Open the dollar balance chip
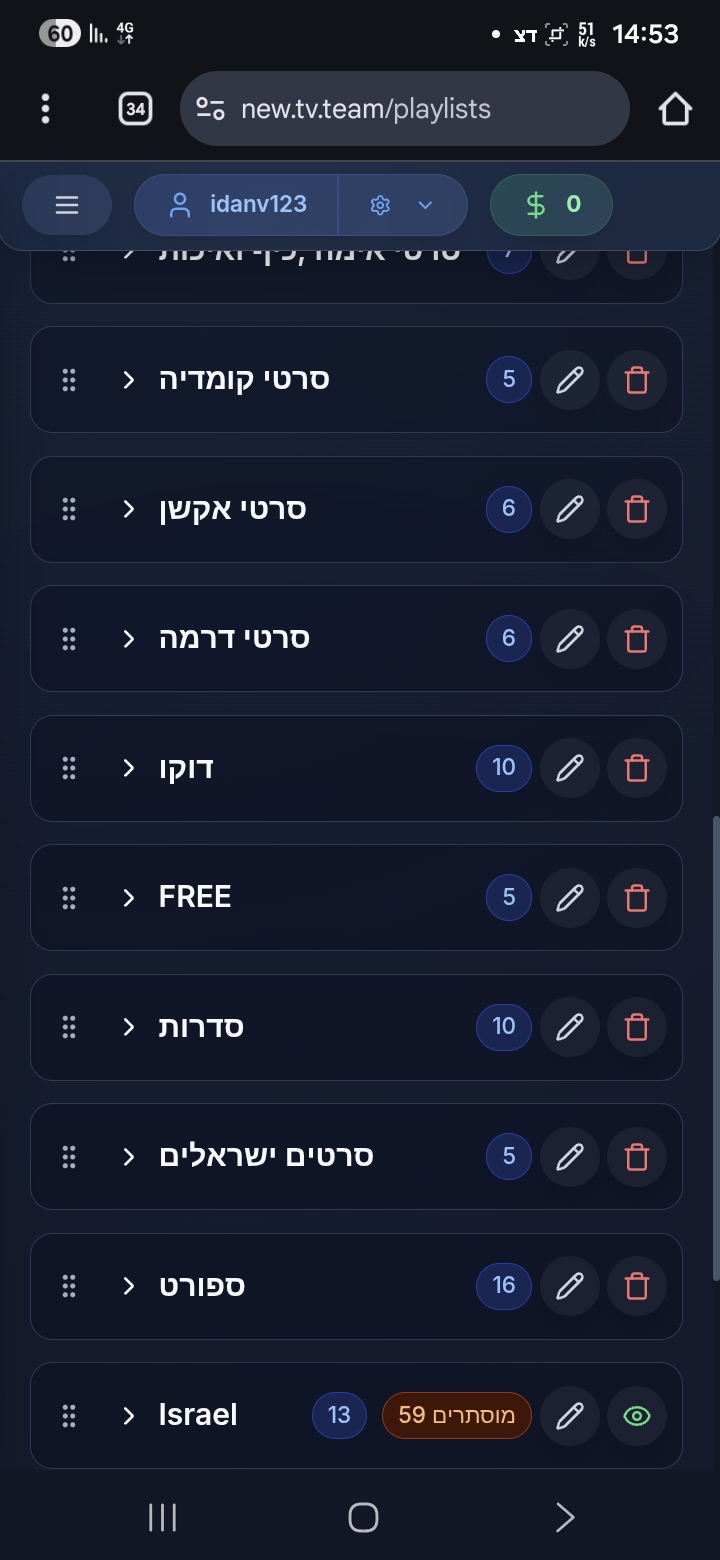This screenshot has height=1560, width=720. (551, 205)
